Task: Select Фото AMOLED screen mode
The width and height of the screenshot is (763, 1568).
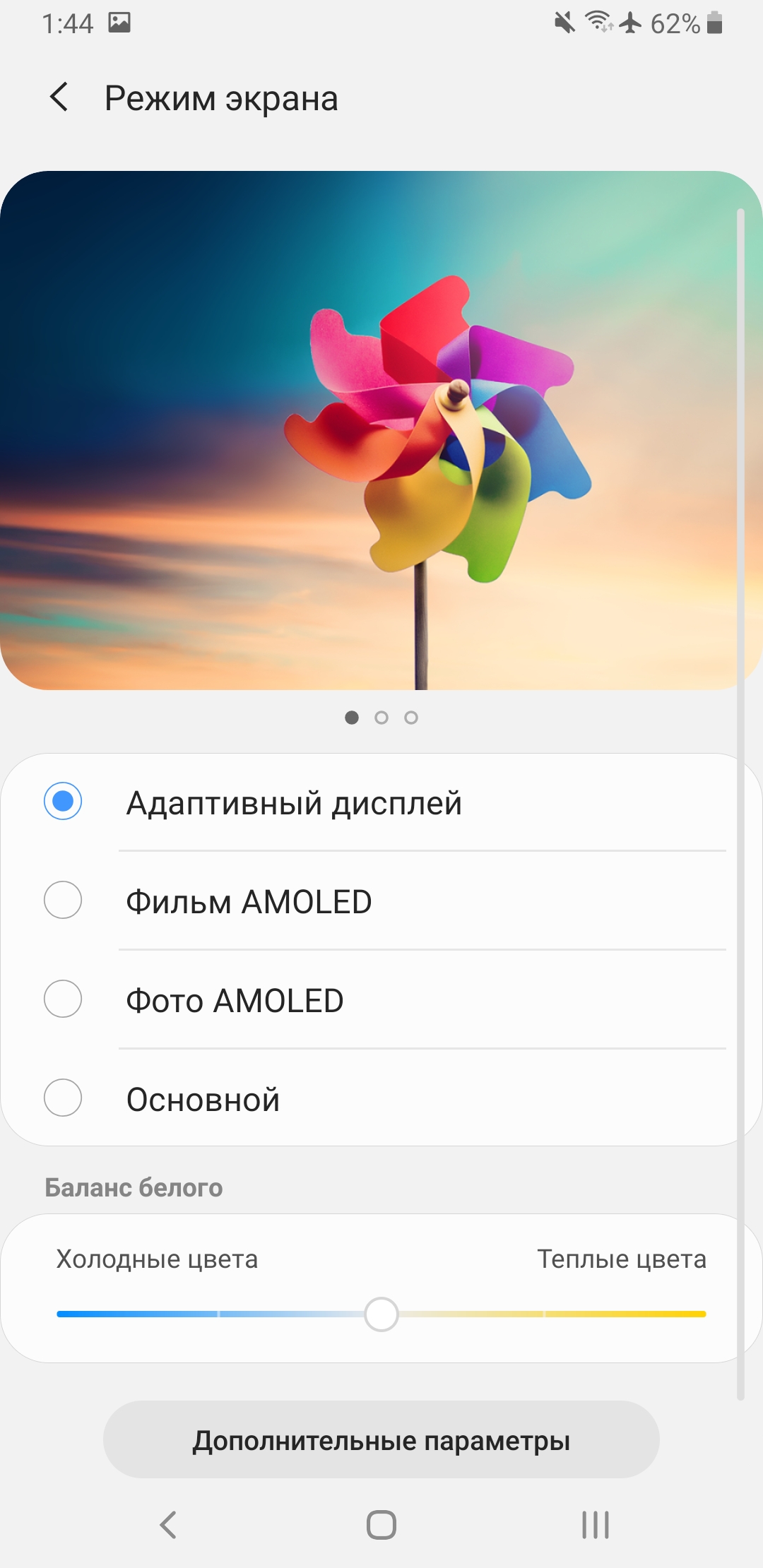Action: [63, 999]
